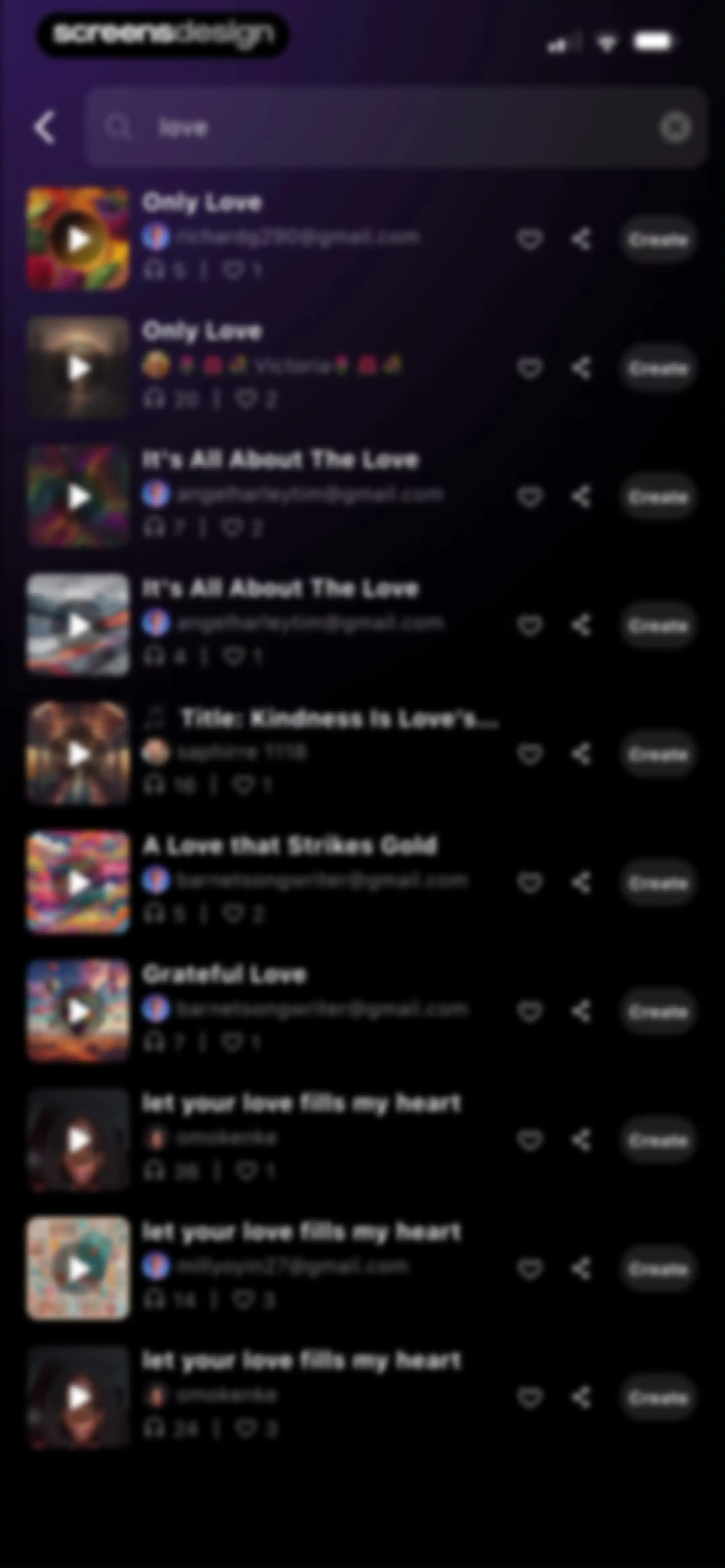This screenshot has height=1568, width=725.
Task: Like the first Only Love song
Action: coord(530,239)
